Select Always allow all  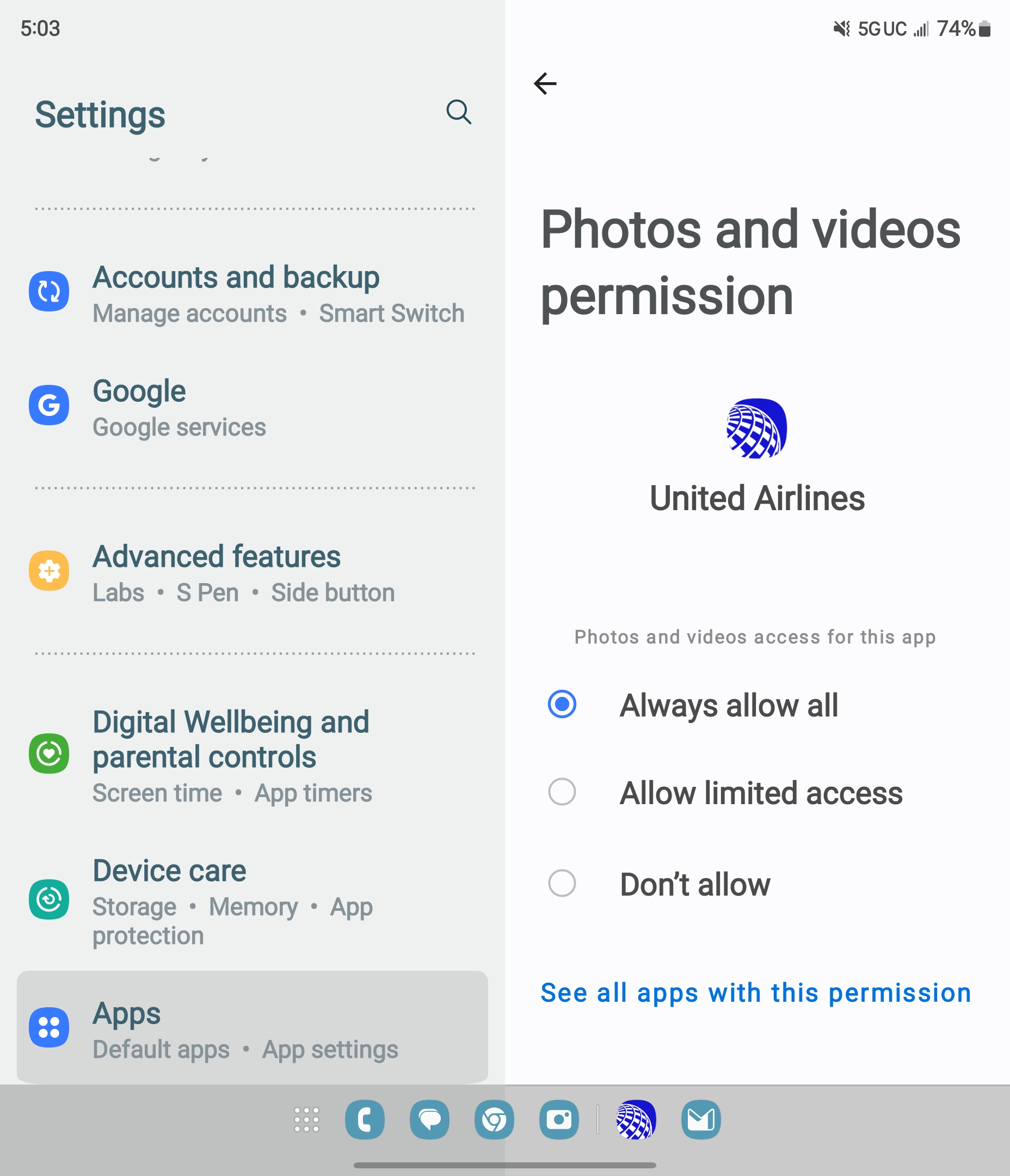click(562, 705)
